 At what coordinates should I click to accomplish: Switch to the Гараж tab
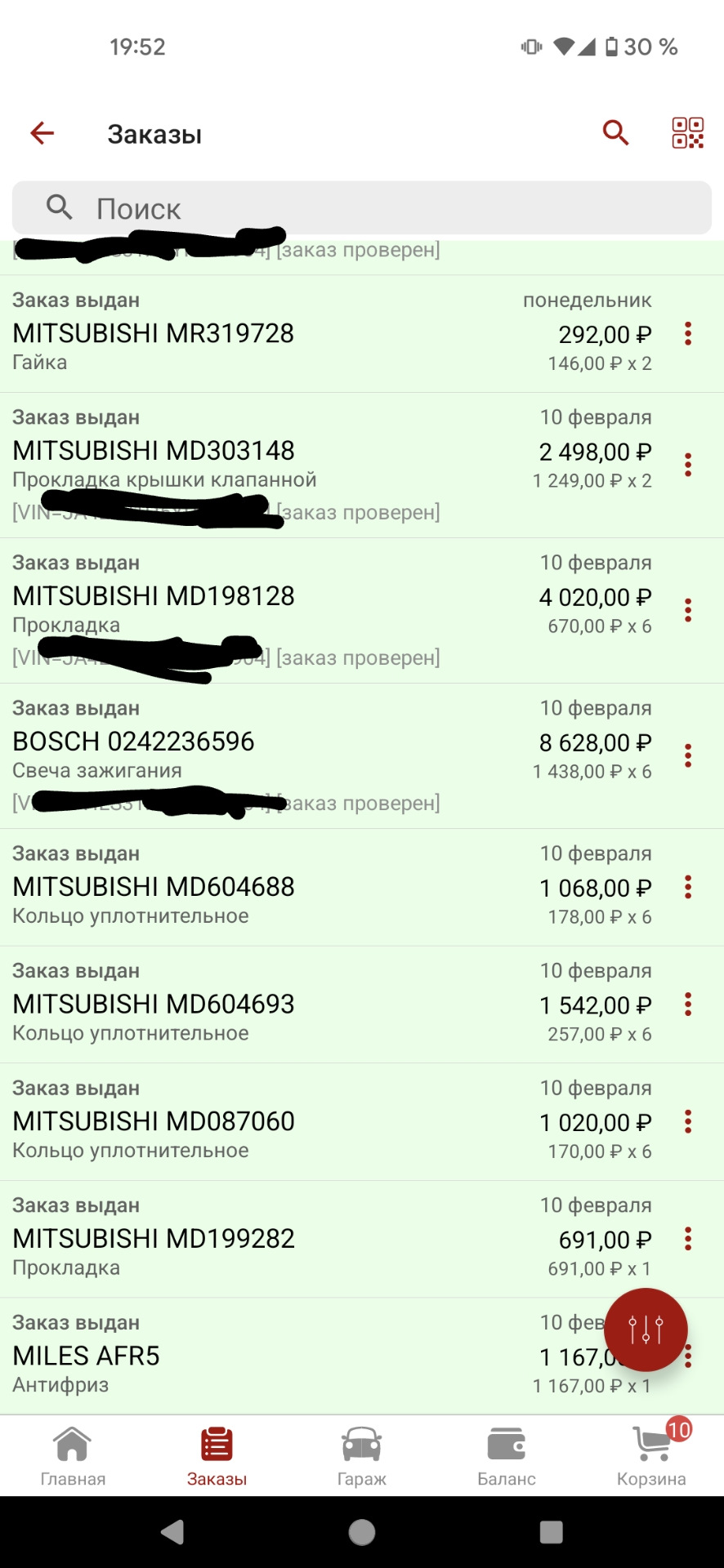[361, 1456]
